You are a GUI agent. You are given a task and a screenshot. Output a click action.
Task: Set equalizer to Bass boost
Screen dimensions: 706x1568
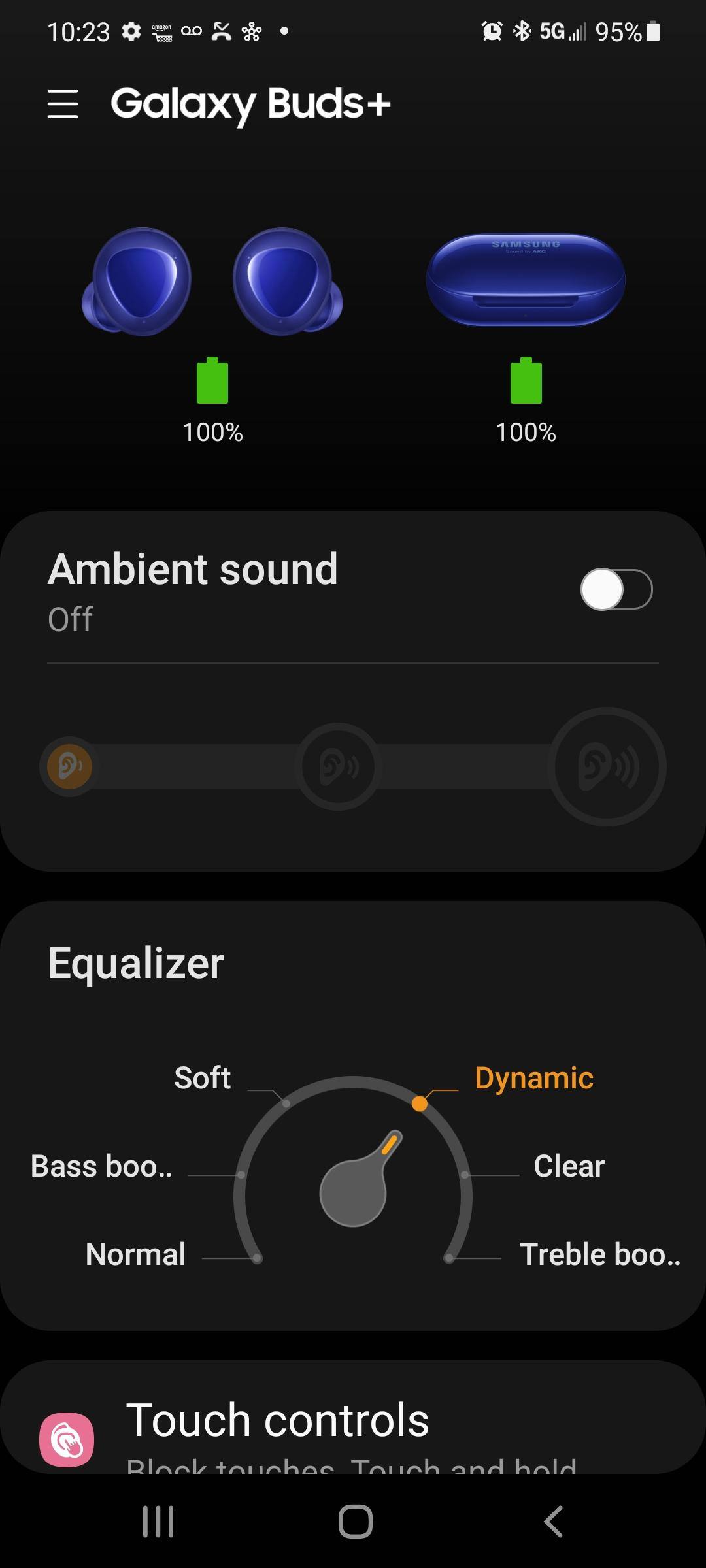point(102,1166)
